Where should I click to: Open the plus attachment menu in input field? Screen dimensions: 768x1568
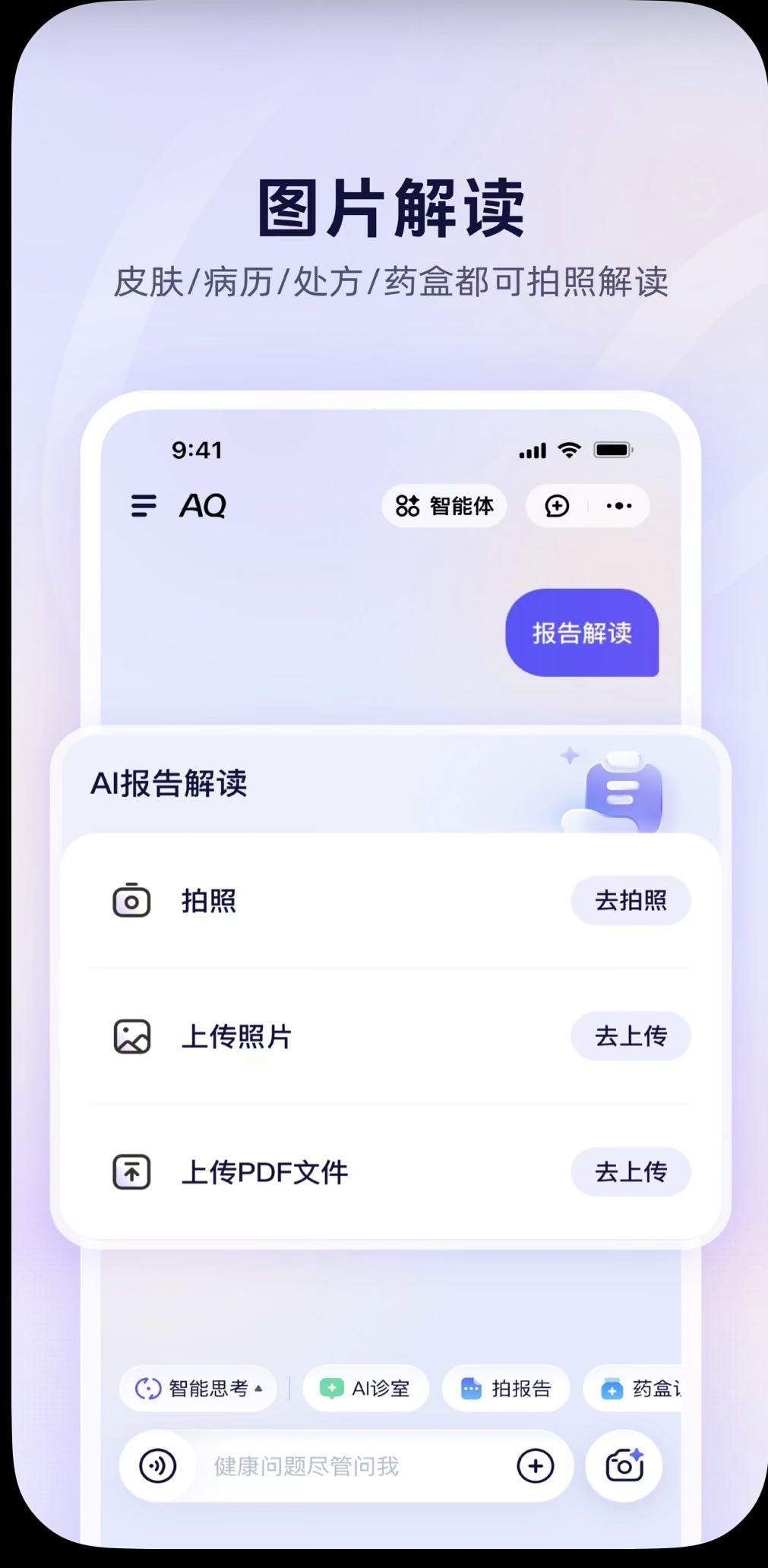[x=537, y=1465]
